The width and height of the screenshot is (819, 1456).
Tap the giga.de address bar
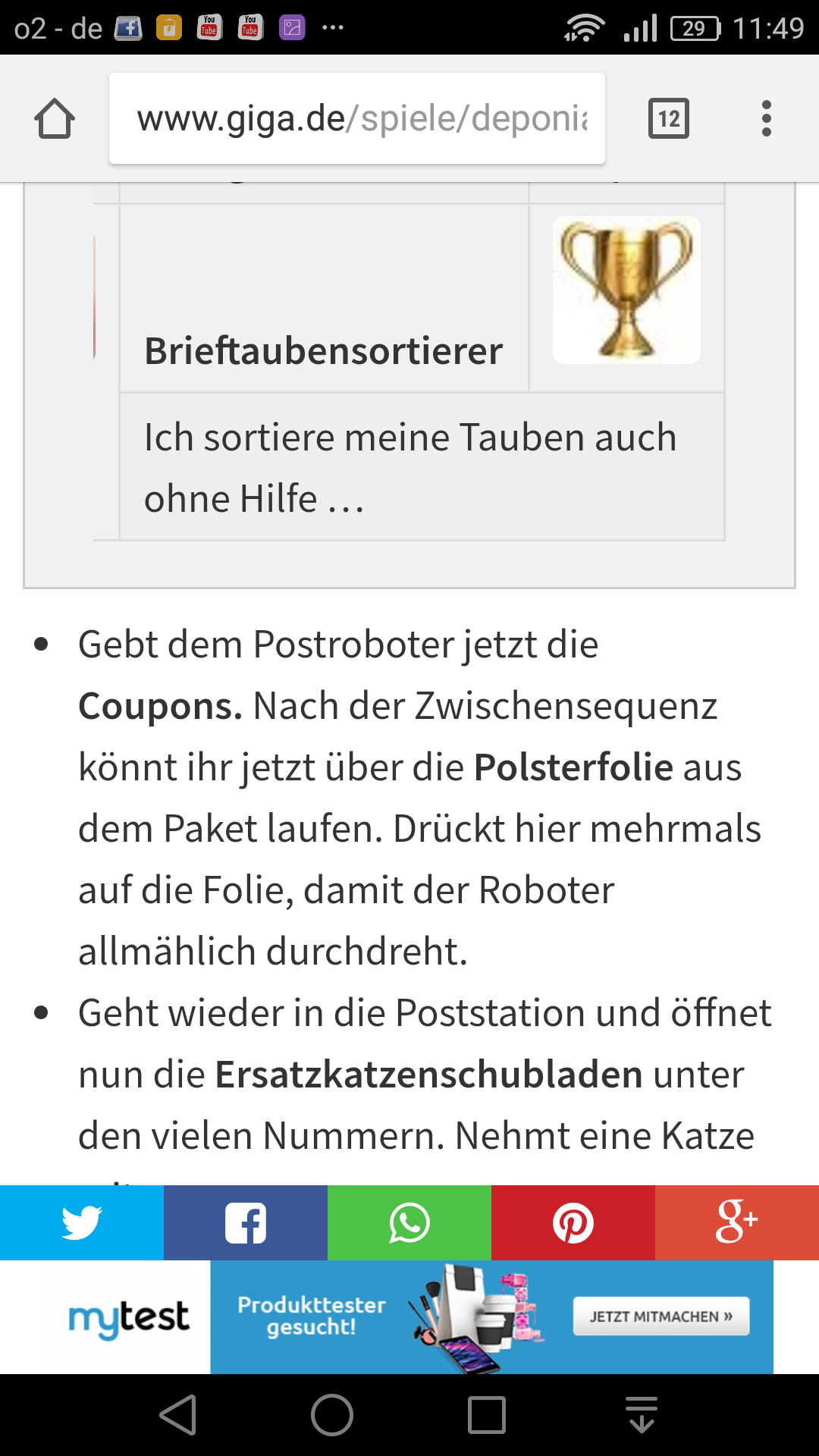357,118
